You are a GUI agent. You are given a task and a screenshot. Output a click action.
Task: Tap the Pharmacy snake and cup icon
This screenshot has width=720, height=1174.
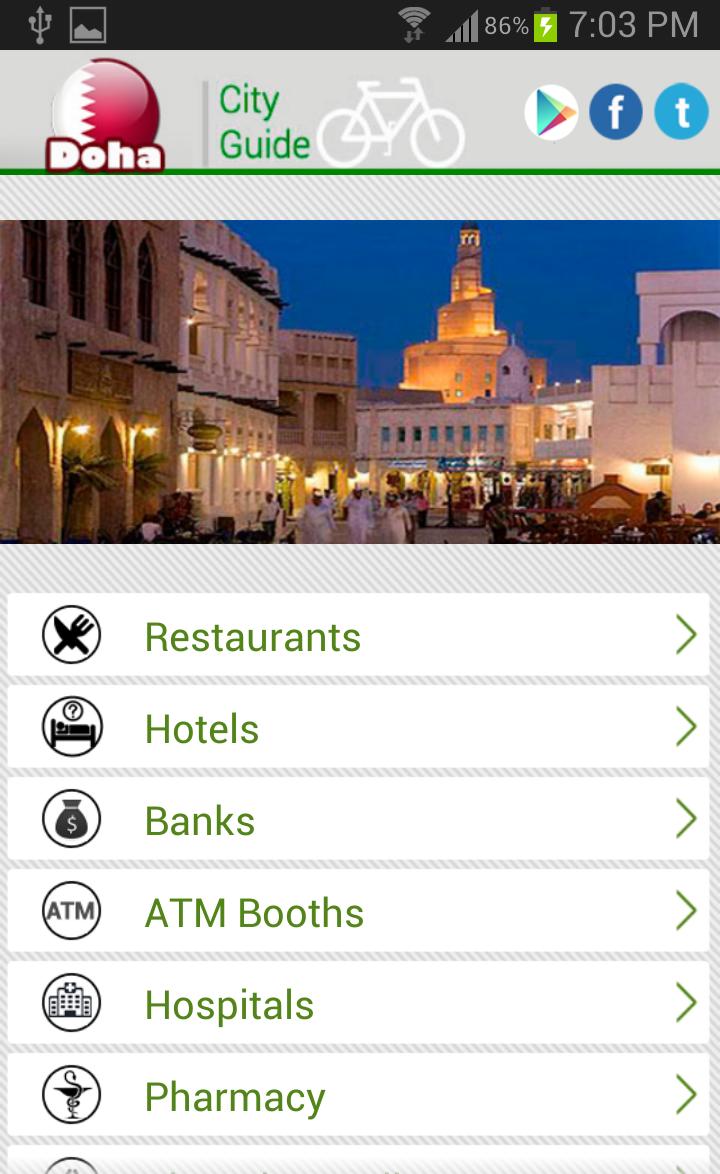[x=71, y=1094]
